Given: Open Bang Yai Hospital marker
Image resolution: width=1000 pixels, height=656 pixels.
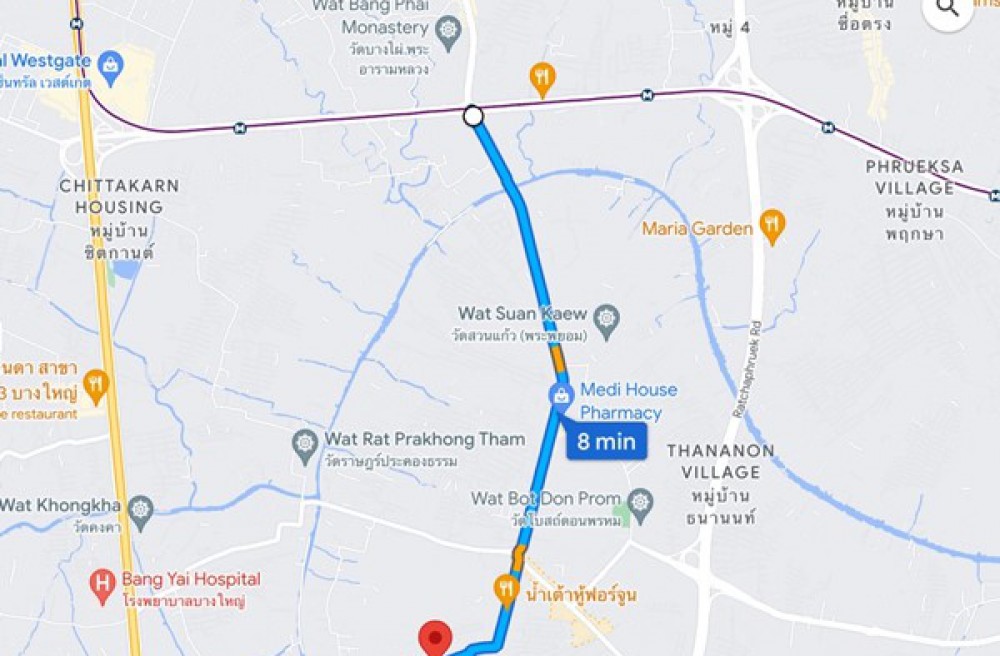Looking at the screenshot, I should click(102, 586).
